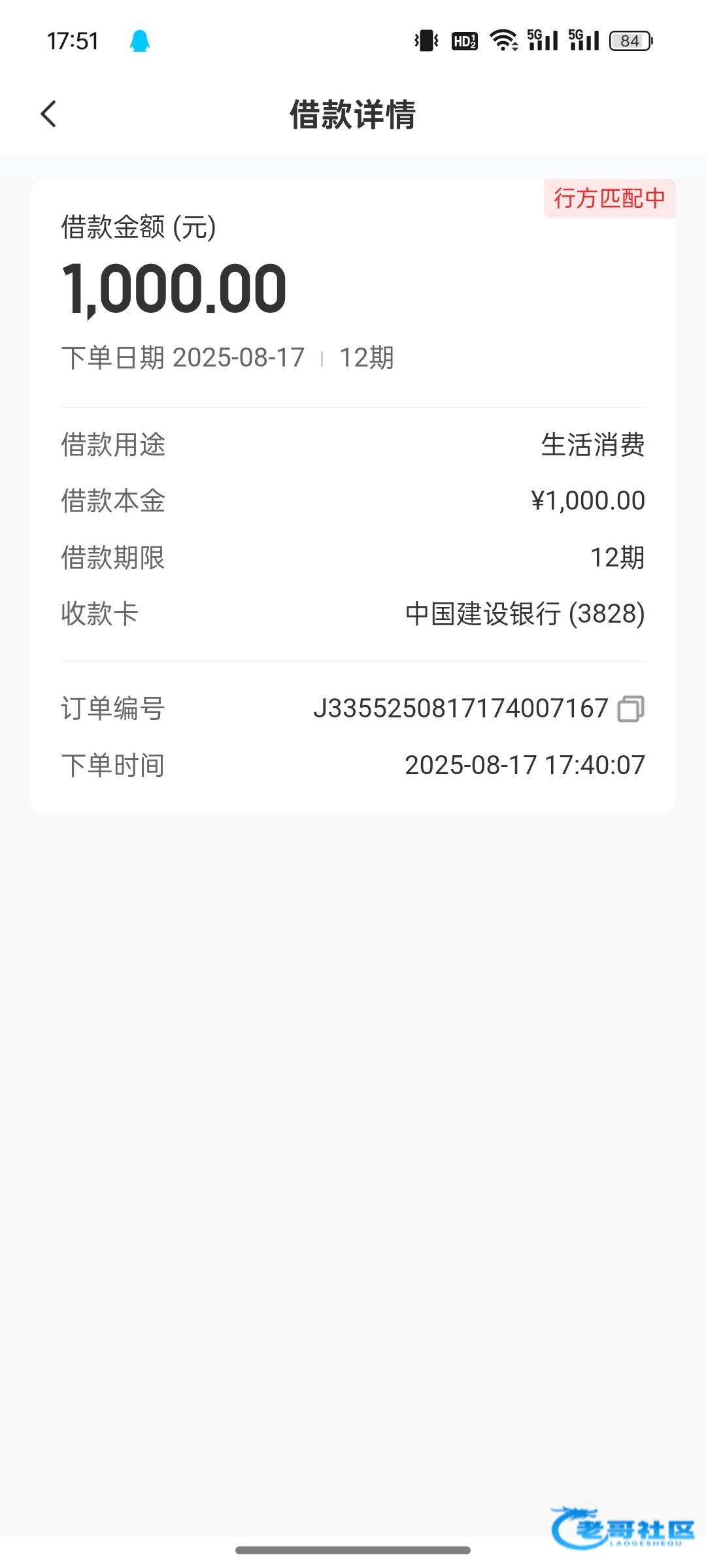Copy the order number J33552508171740071​67
This screenshot has width=706, height=1568.
(631, 709)
